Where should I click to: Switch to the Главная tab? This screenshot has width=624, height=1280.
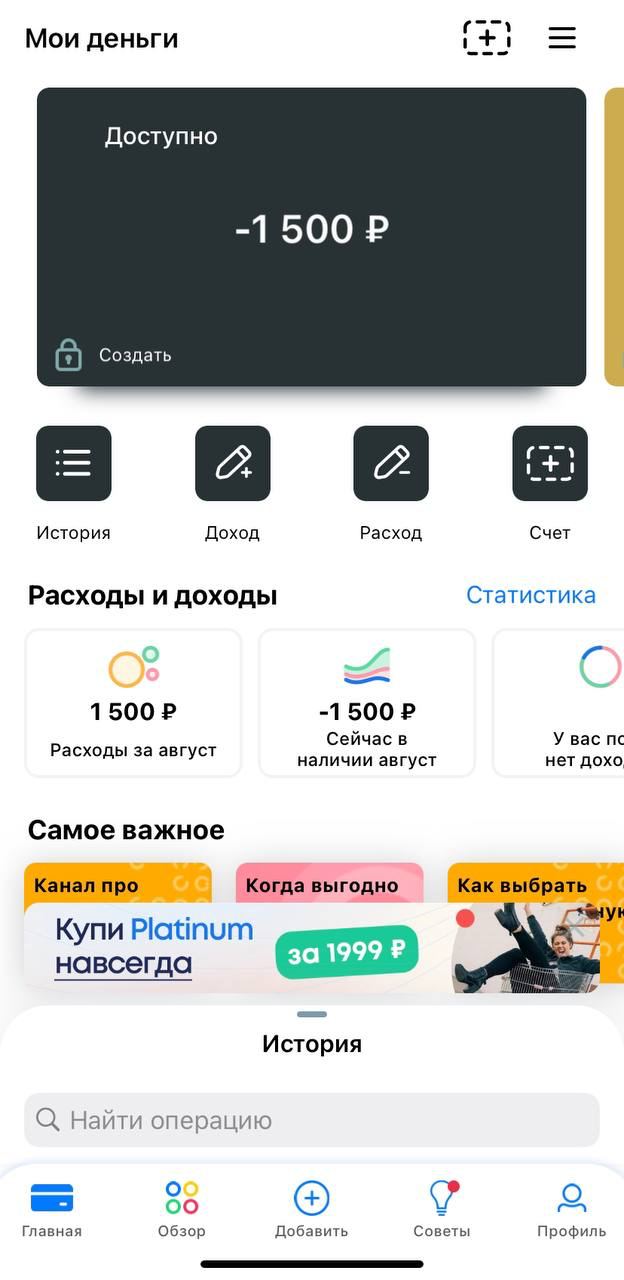(x=52, y=1208)
